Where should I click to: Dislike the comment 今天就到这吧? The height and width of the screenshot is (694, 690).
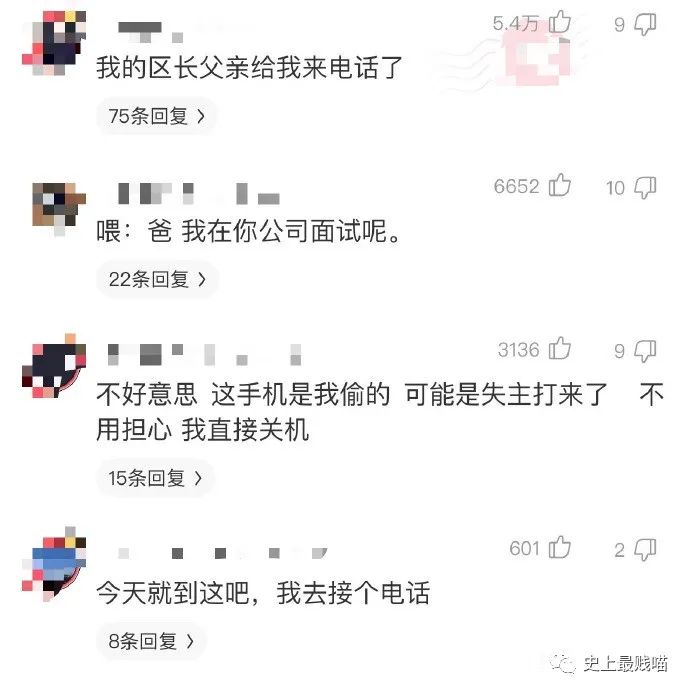(x=646, y=549)
